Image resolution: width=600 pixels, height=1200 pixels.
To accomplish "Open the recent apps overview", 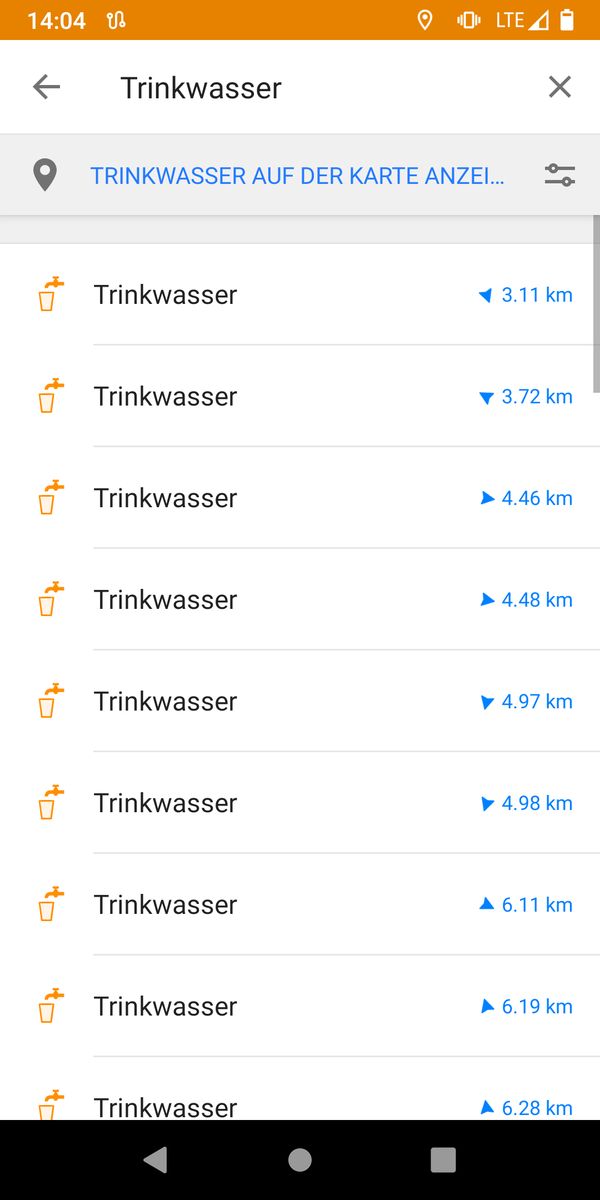I will [443, 1160].
